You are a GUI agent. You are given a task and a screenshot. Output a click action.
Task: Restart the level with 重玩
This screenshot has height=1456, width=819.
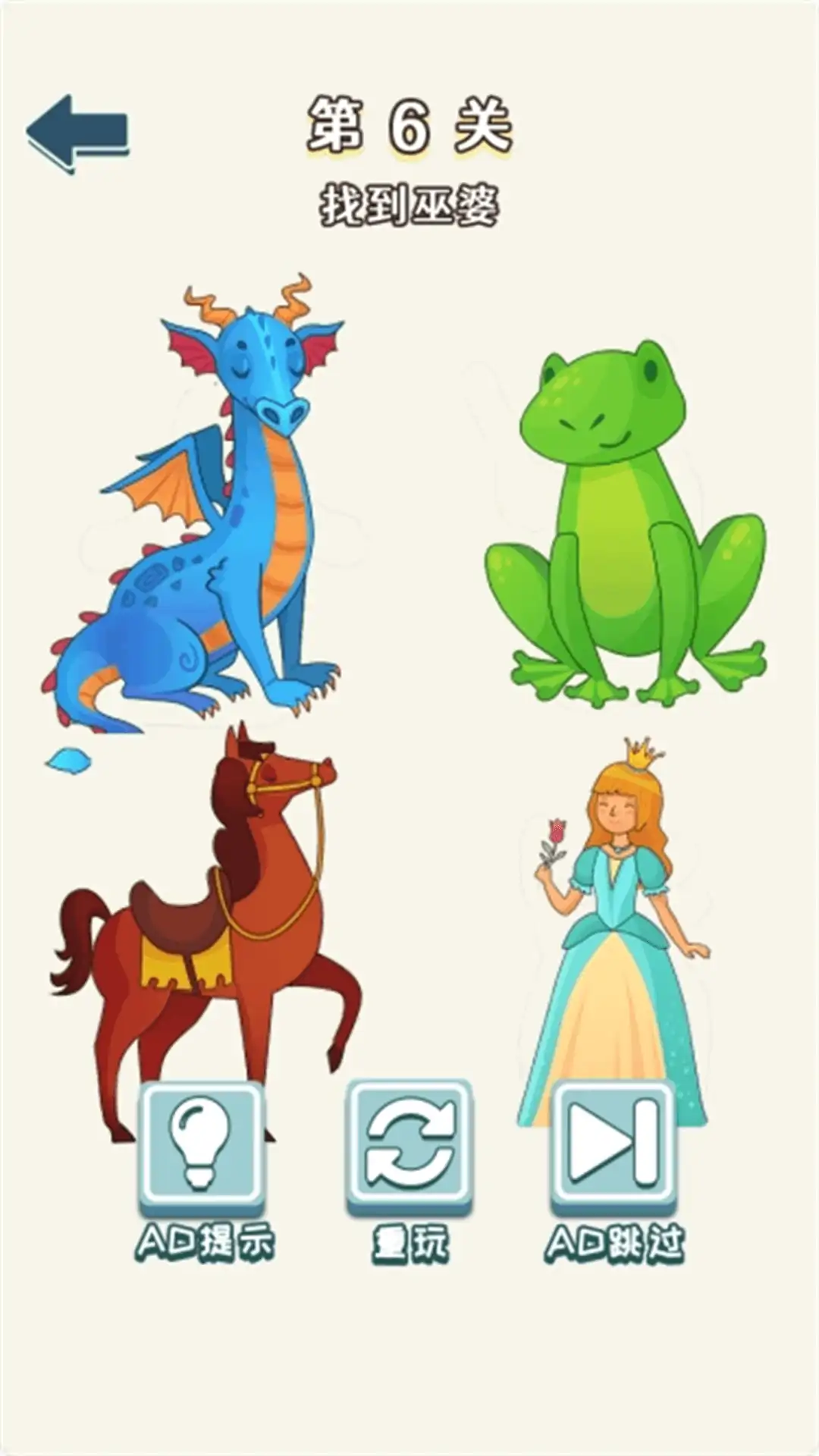click(409, 1146)
